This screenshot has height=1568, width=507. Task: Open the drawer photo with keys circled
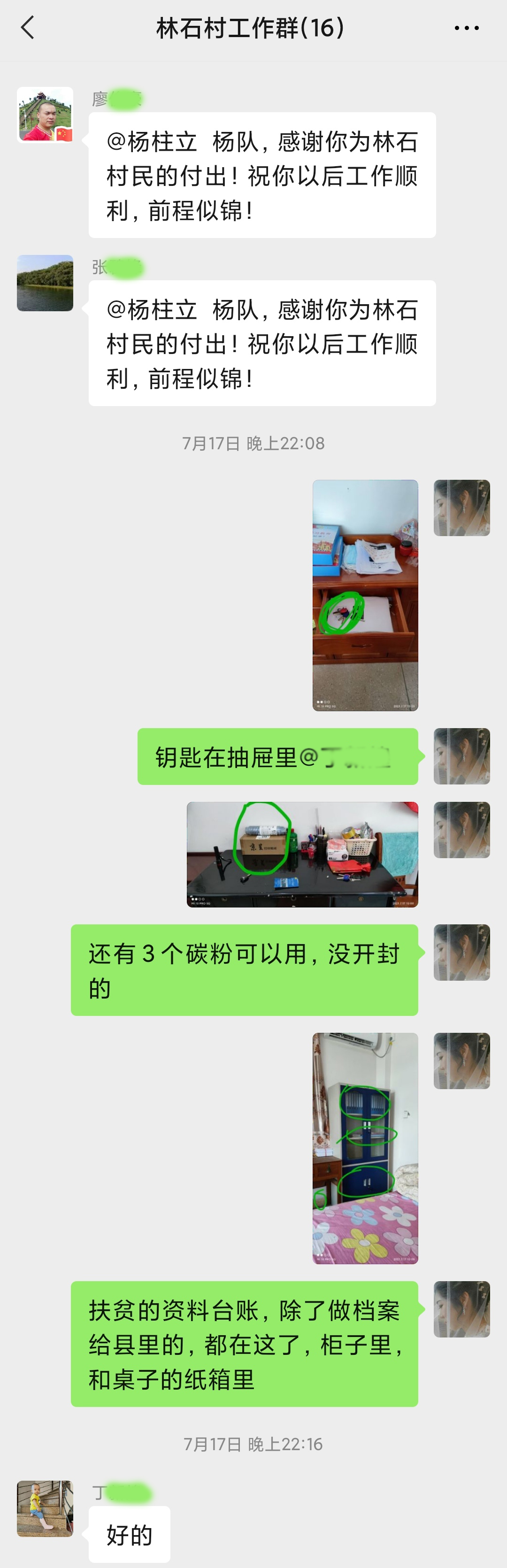(x=365, y=595)
